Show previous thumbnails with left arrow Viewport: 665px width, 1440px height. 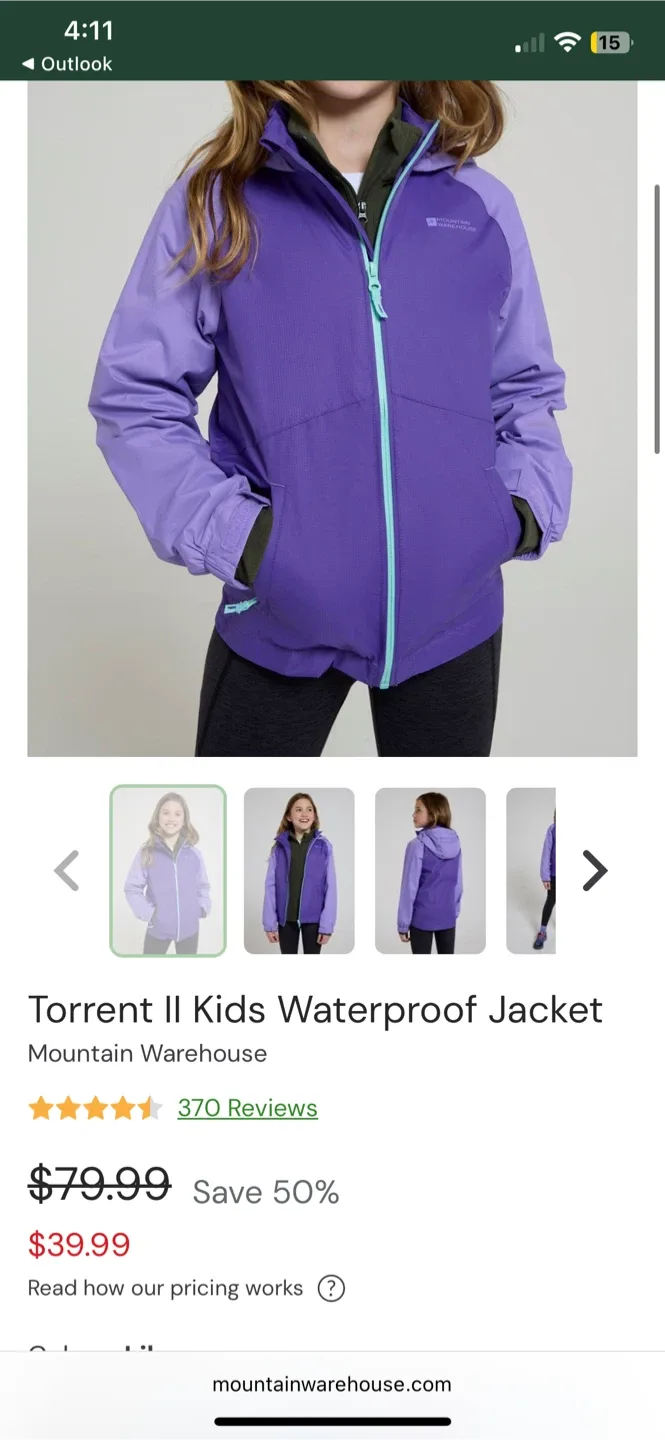pos(67,870)
